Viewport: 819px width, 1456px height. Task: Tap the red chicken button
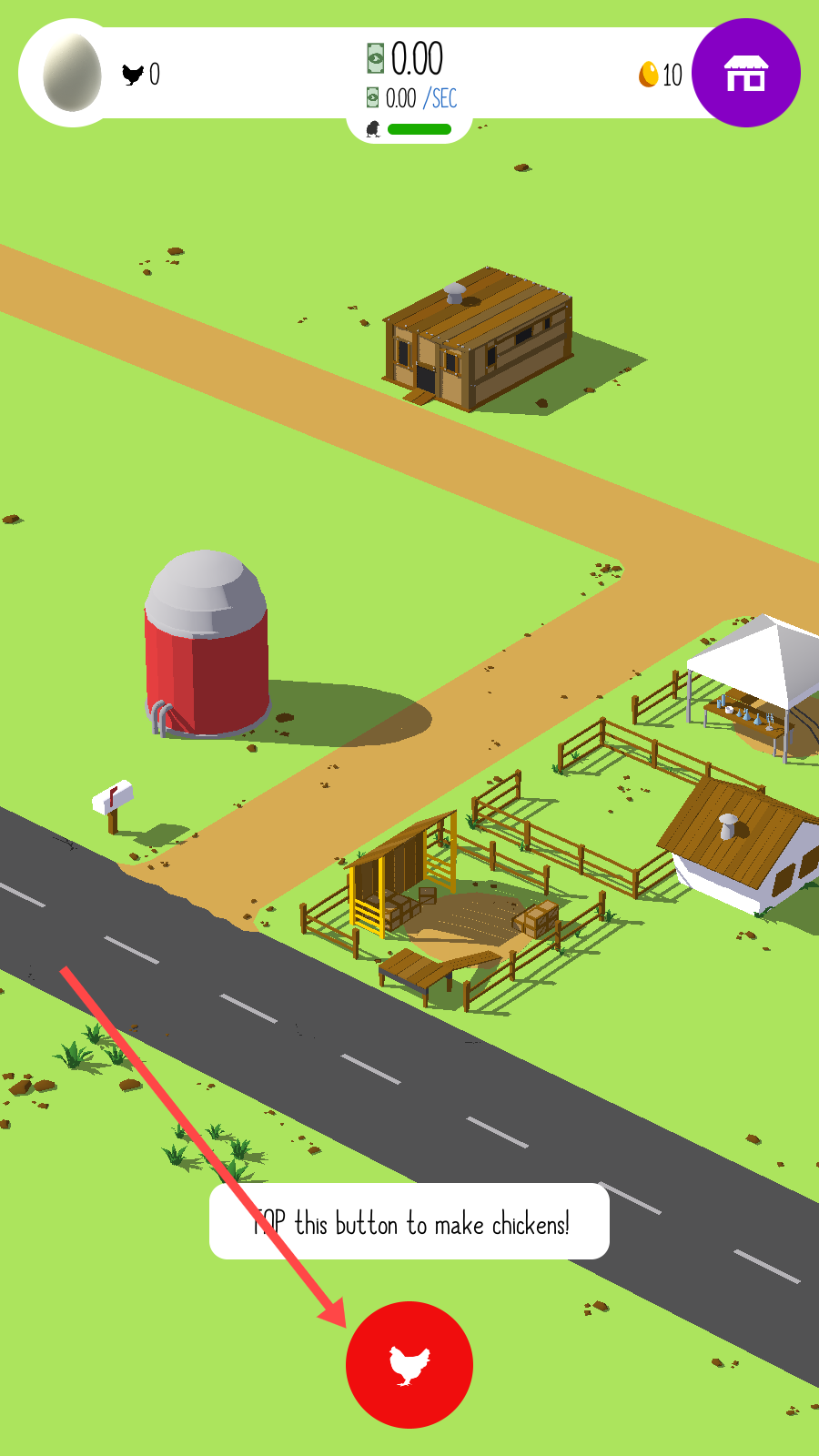409,1364
